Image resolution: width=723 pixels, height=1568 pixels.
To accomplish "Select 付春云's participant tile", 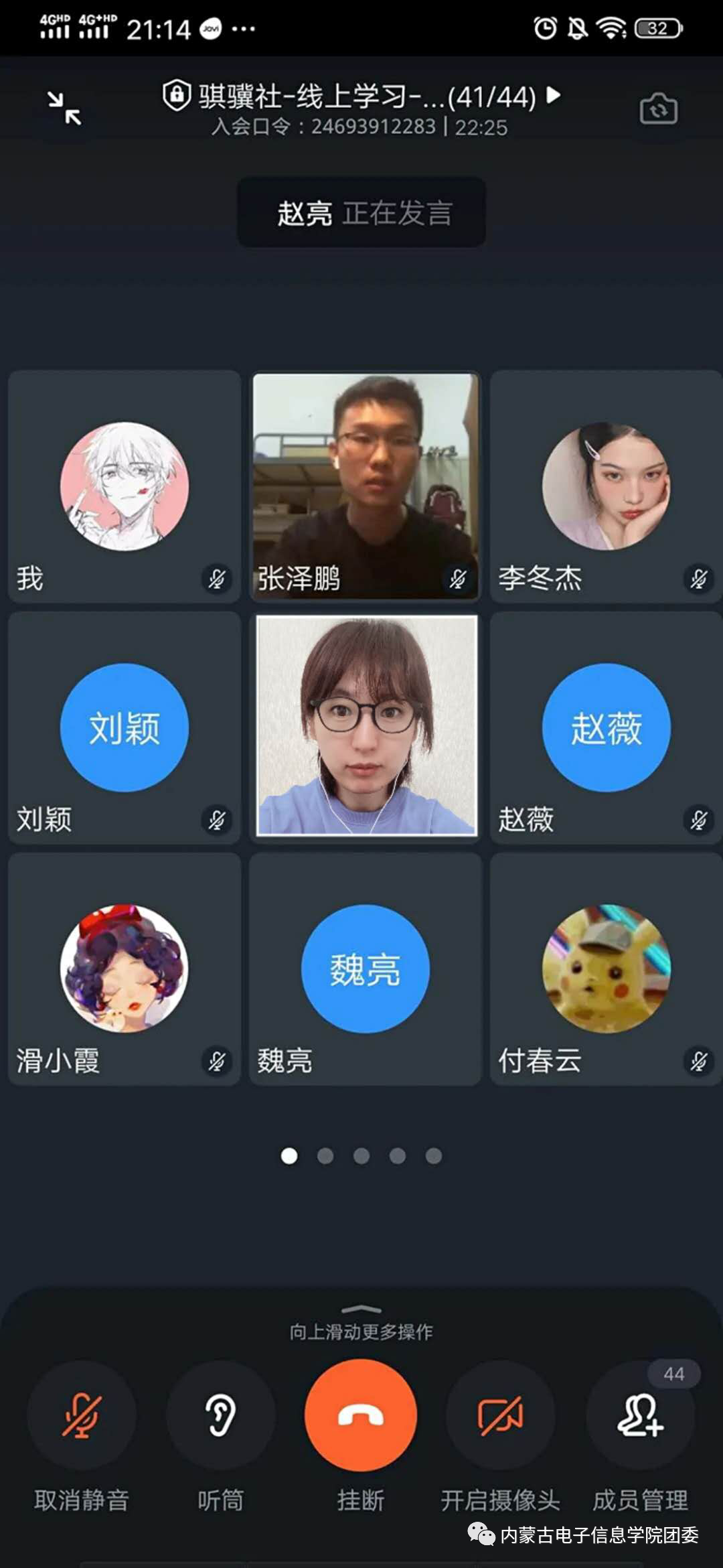I will click(x=606, y=969).
